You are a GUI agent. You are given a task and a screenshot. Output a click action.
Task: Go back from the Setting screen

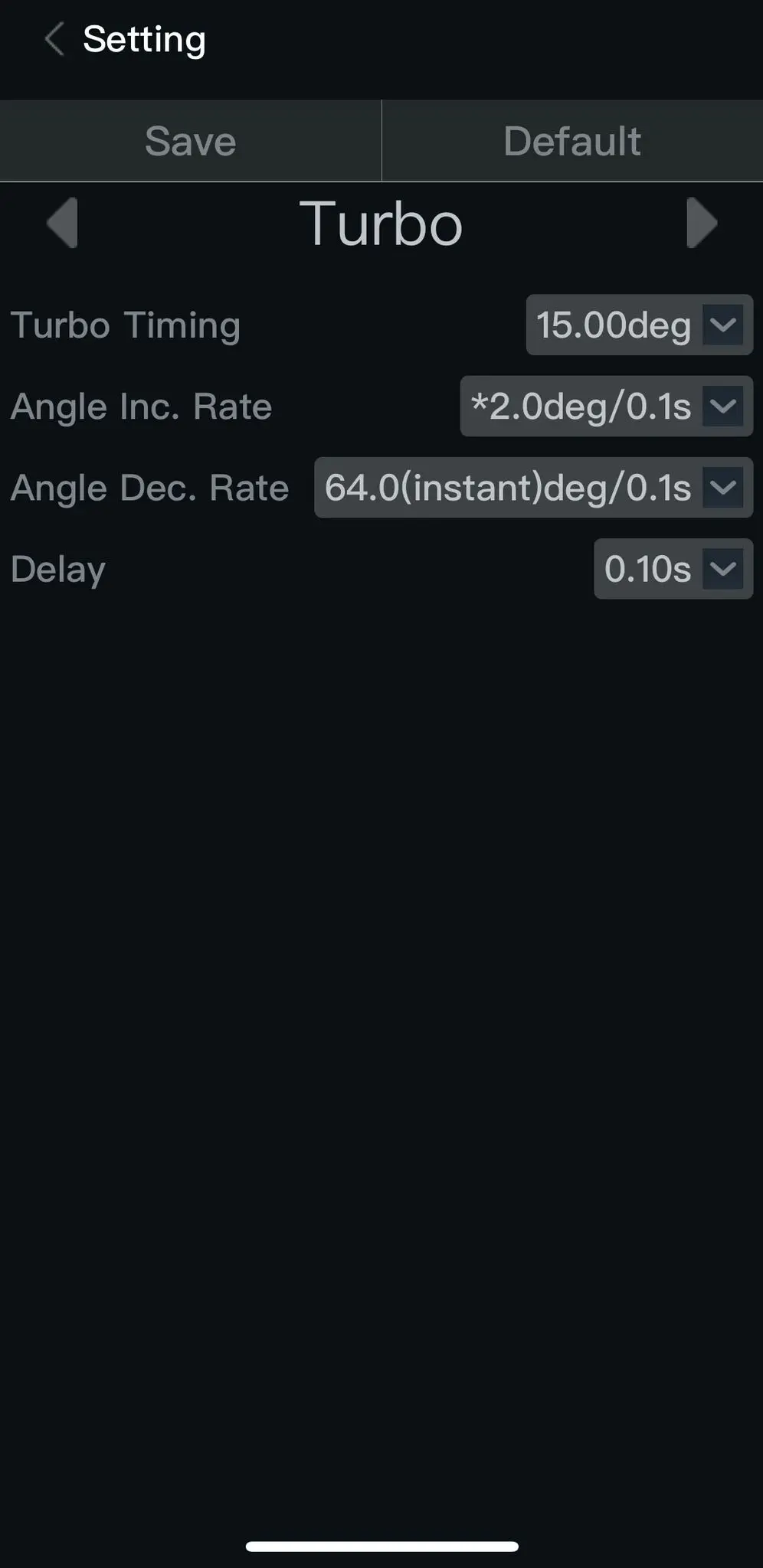tap(54, 39)
